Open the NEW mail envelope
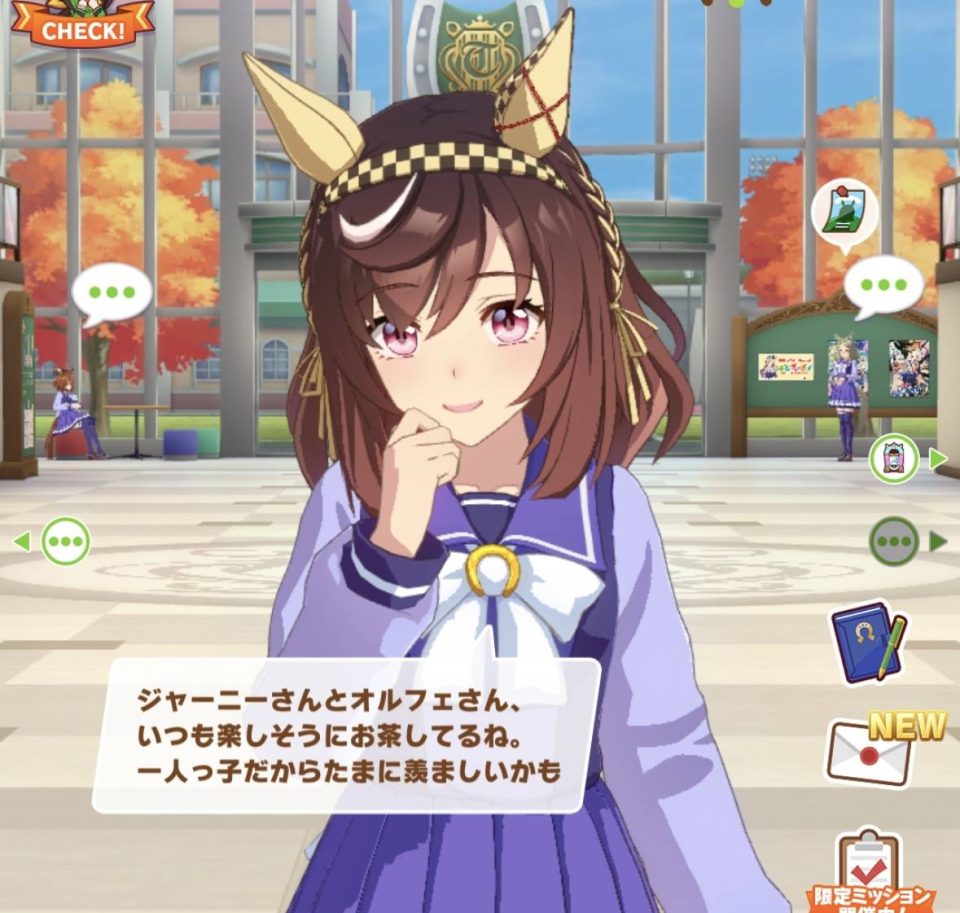The height and width of the screenshot is (913, 960). point(870,752)
